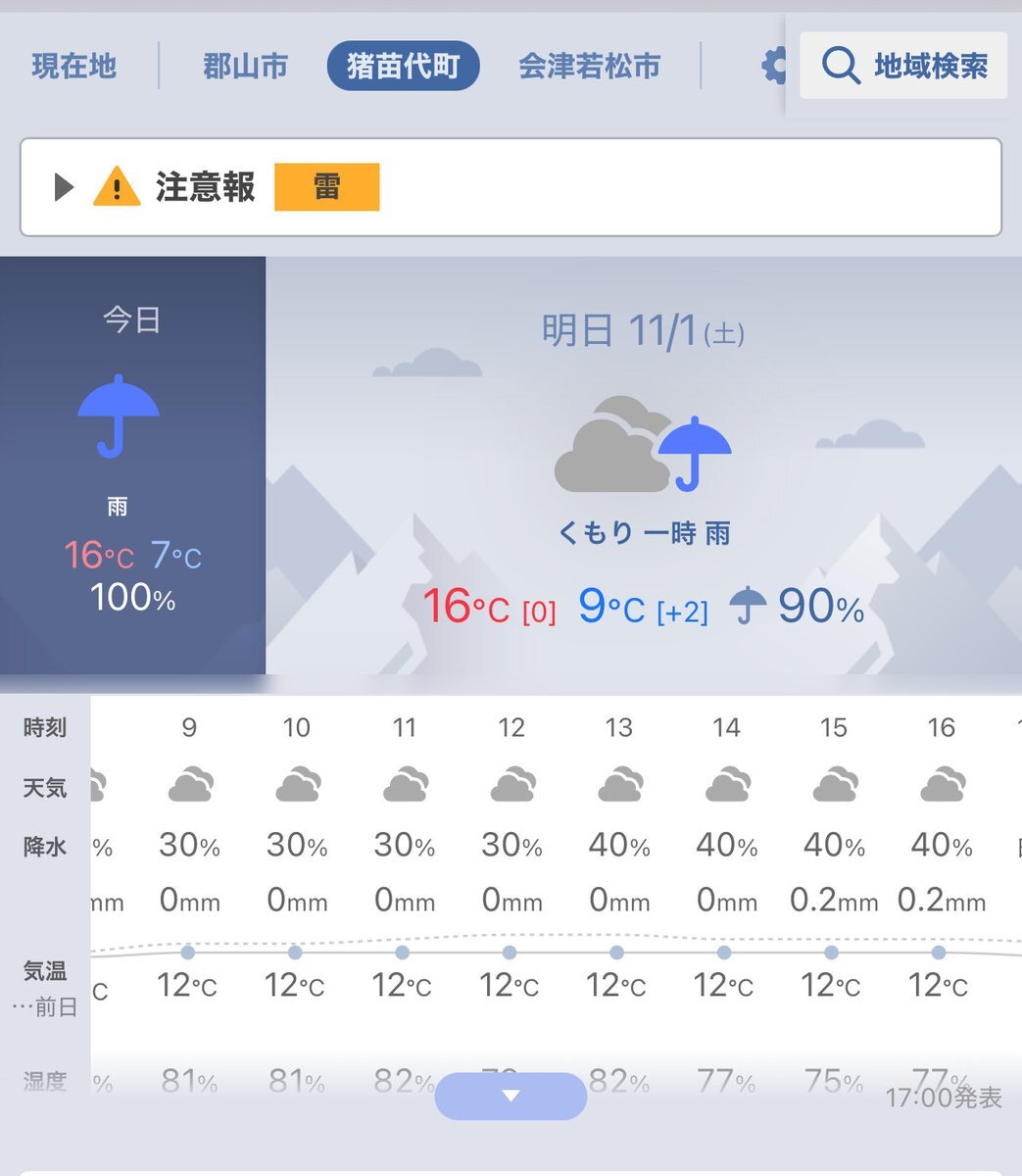Expand the hourly table with the down arrow
The image size is (1022, 1176).
(x=511, y=1096)
